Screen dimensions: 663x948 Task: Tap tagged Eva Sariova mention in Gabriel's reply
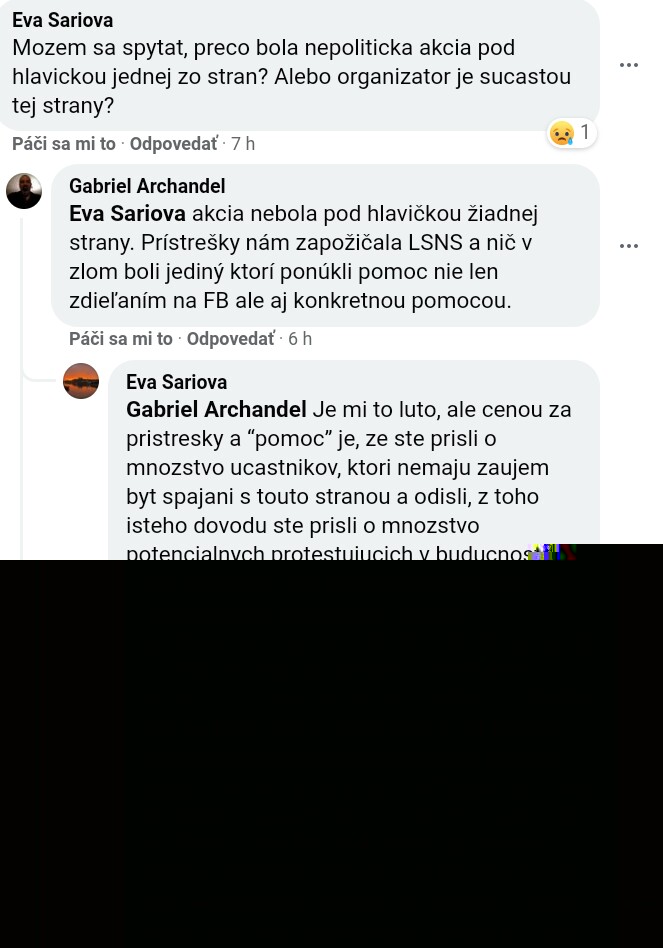click(127, 213)
